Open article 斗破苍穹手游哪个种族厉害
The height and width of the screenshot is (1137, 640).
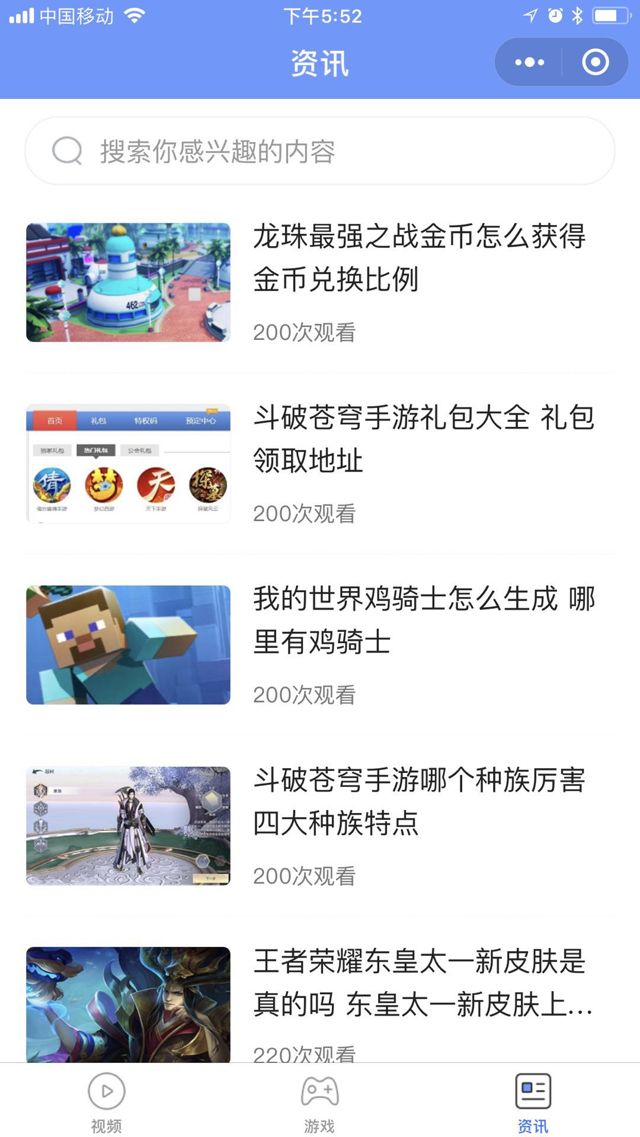pos(419,801)
